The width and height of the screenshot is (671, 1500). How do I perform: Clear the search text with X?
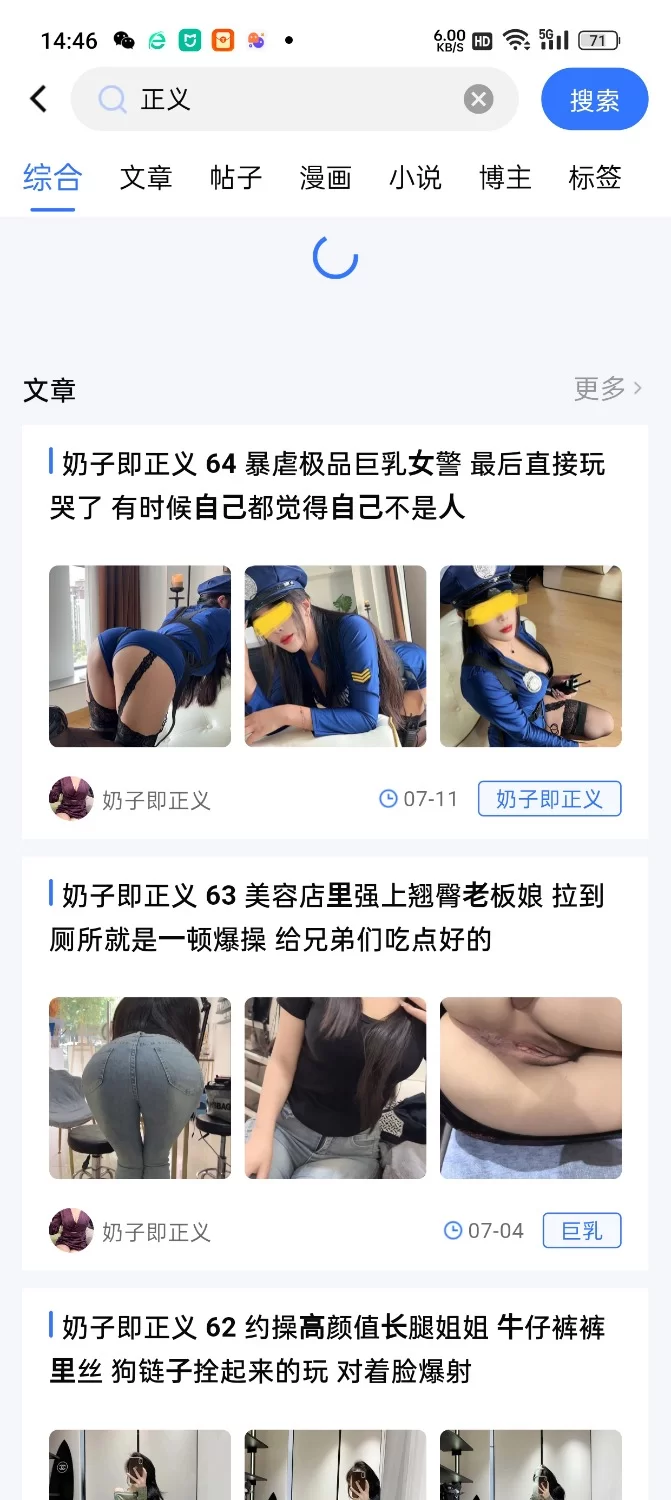pyautogui.click(x=478, y=99)
